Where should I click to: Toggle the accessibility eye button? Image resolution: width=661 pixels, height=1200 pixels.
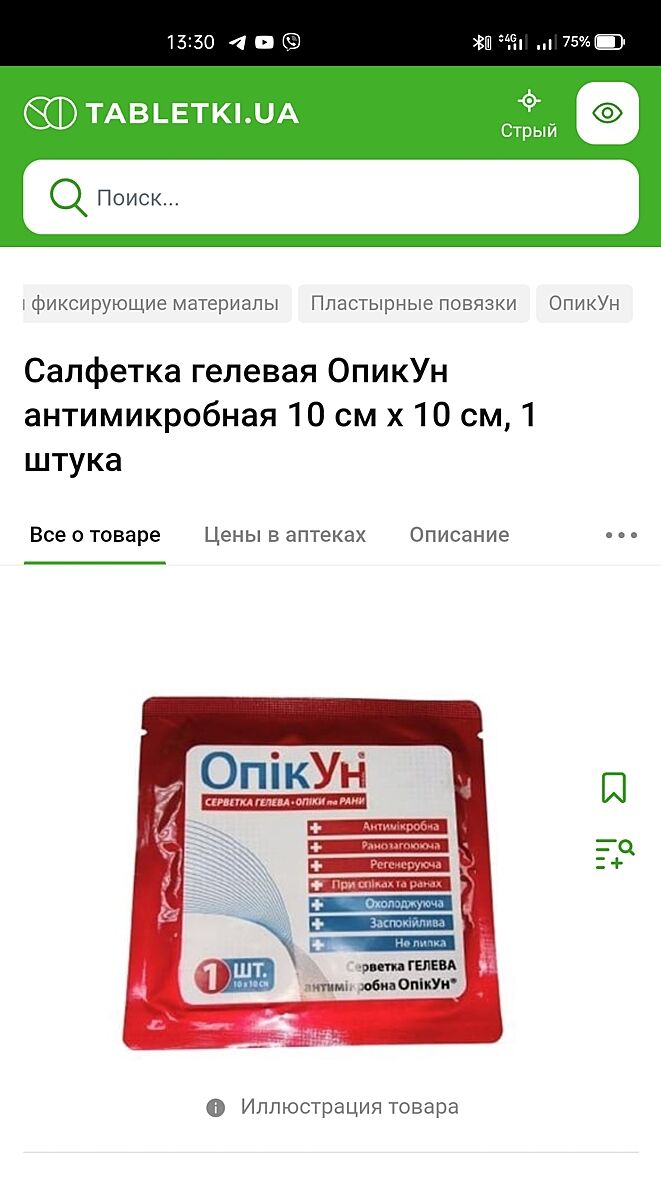[x=607, y=113]
